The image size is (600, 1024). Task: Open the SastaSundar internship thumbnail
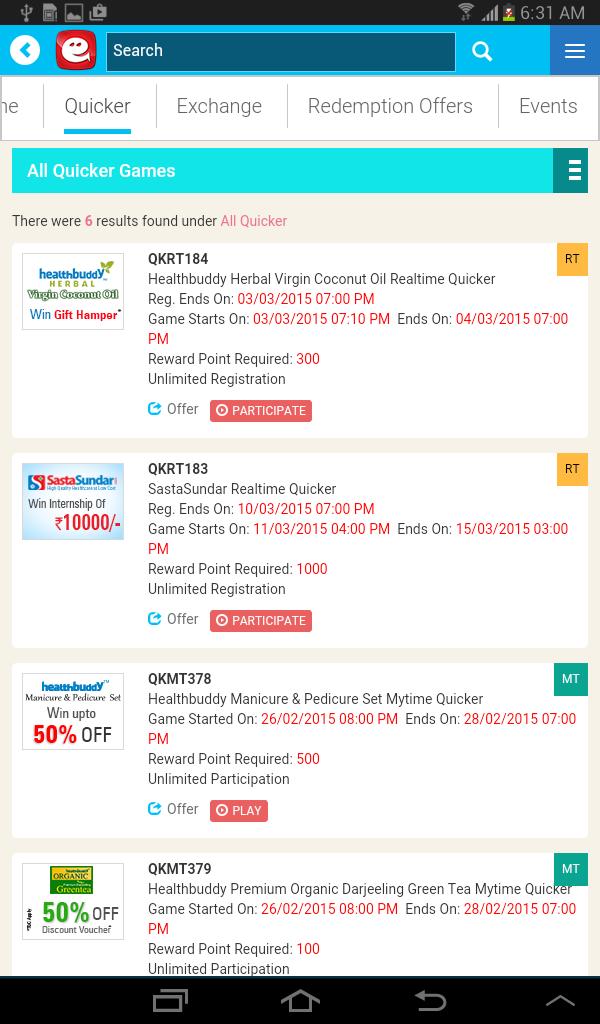[x=73, y=501]
